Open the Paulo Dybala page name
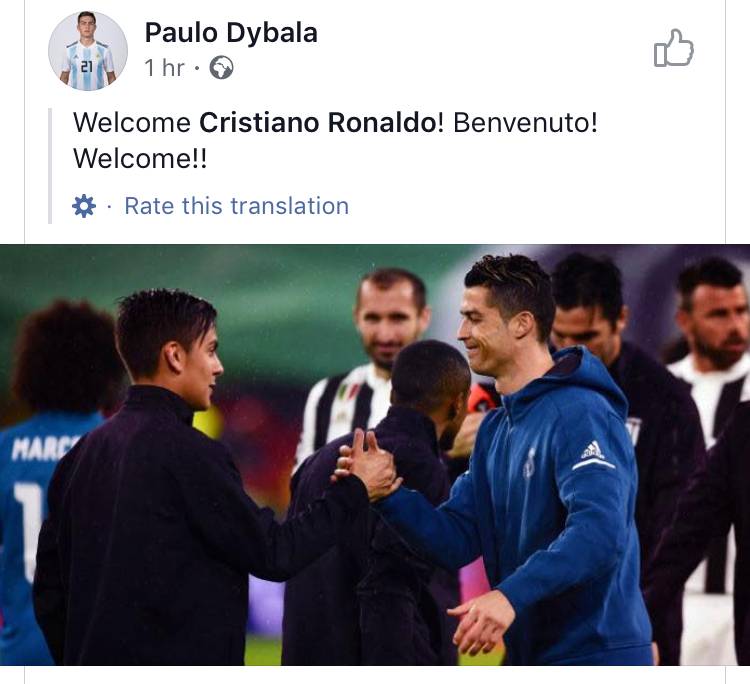The width and height of the screenshot is (750, 684). [231, 33]
